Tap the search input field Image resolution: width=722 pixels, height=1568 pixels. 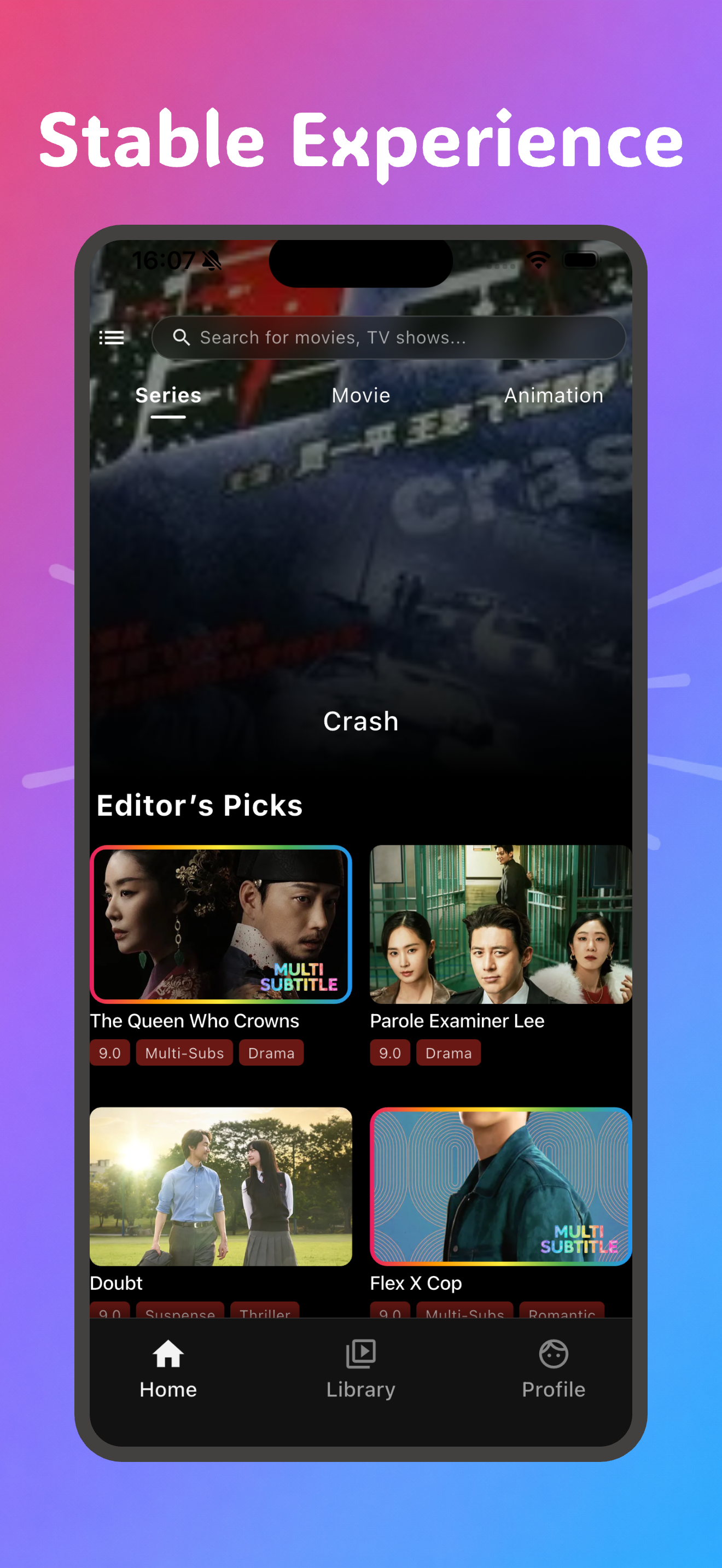389,337
